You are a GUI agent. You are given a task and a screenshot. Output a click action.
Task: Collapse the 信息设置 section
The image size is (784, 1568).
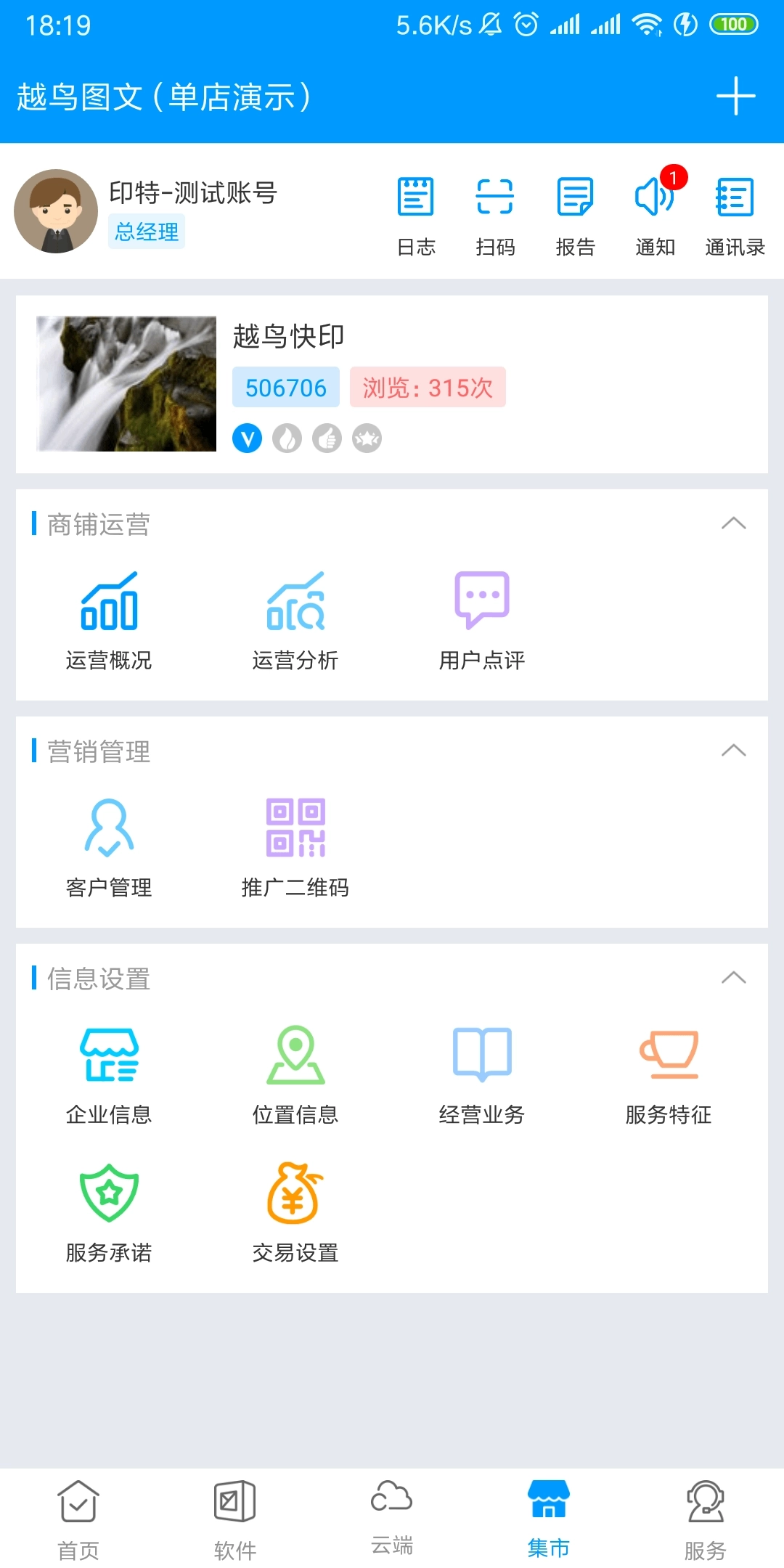735,978
